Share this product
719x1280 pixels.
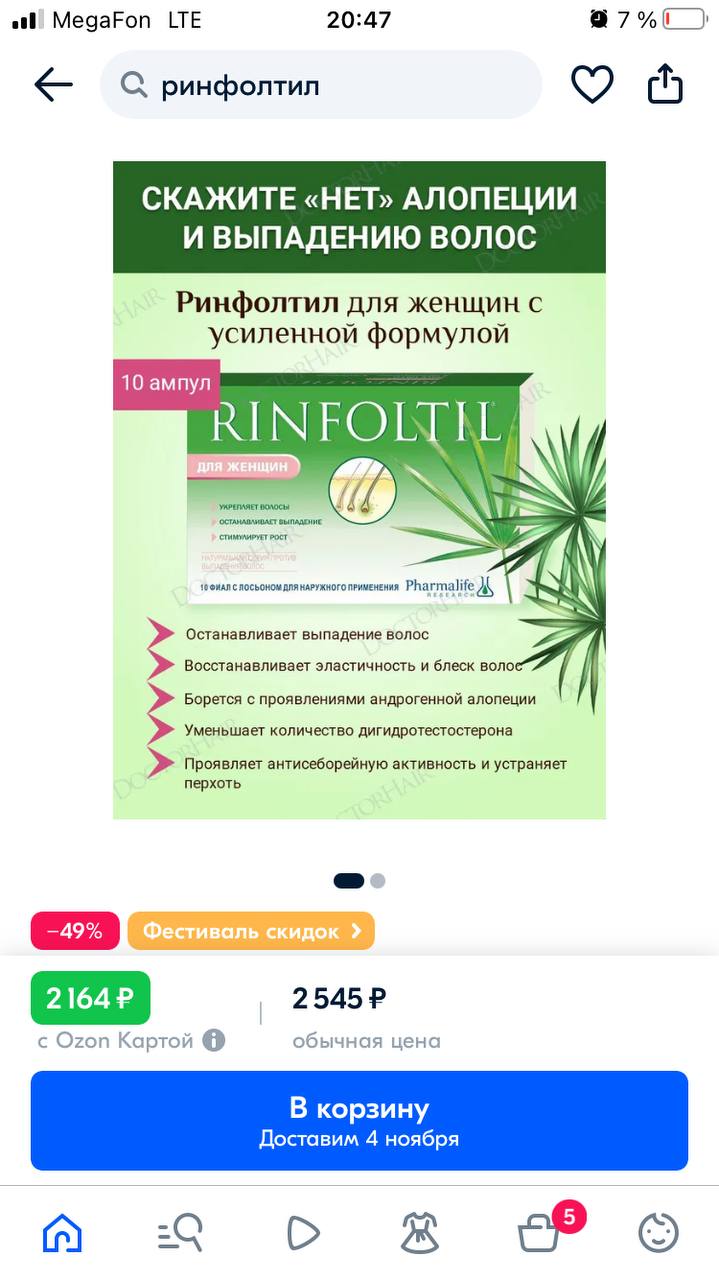[x=665, y=84]
